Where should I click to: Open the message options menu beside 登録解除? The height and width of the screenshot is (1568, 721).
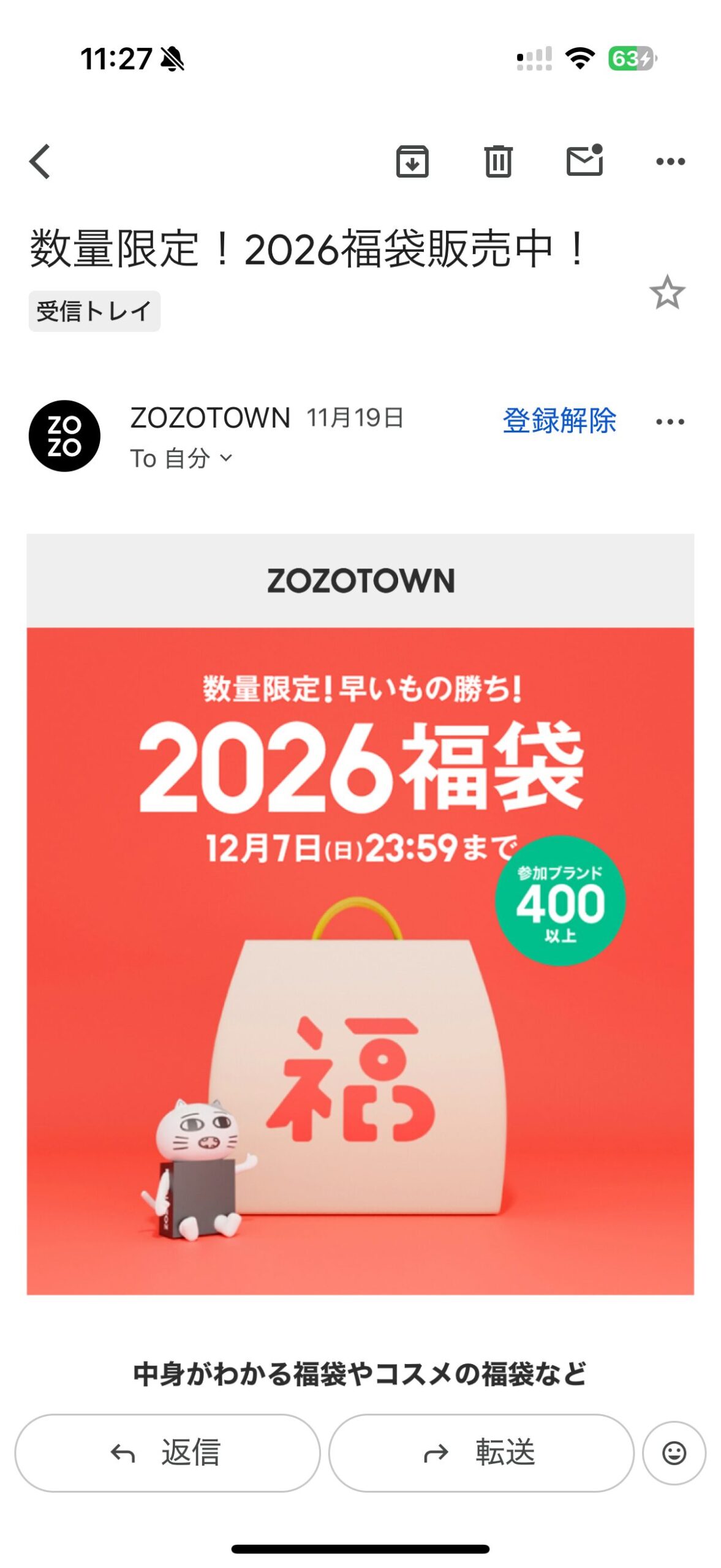pyautogui.click(x=670, y=421)
